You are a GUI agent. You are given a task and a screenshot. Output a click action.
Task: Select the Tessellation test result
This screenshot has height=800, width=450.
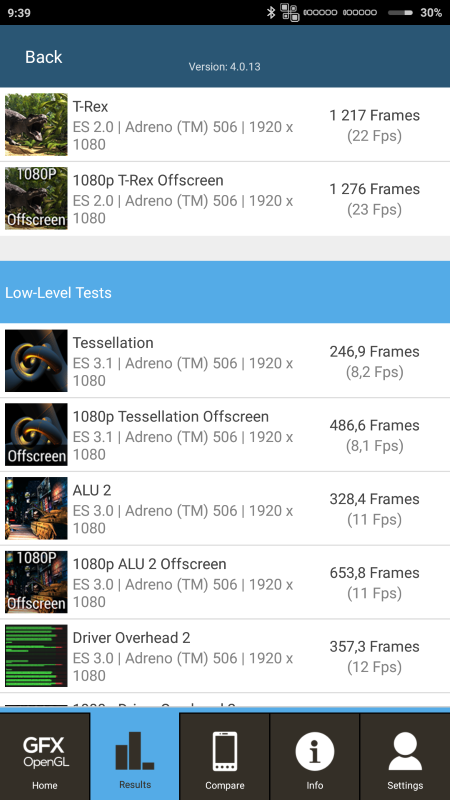[225, 361]
